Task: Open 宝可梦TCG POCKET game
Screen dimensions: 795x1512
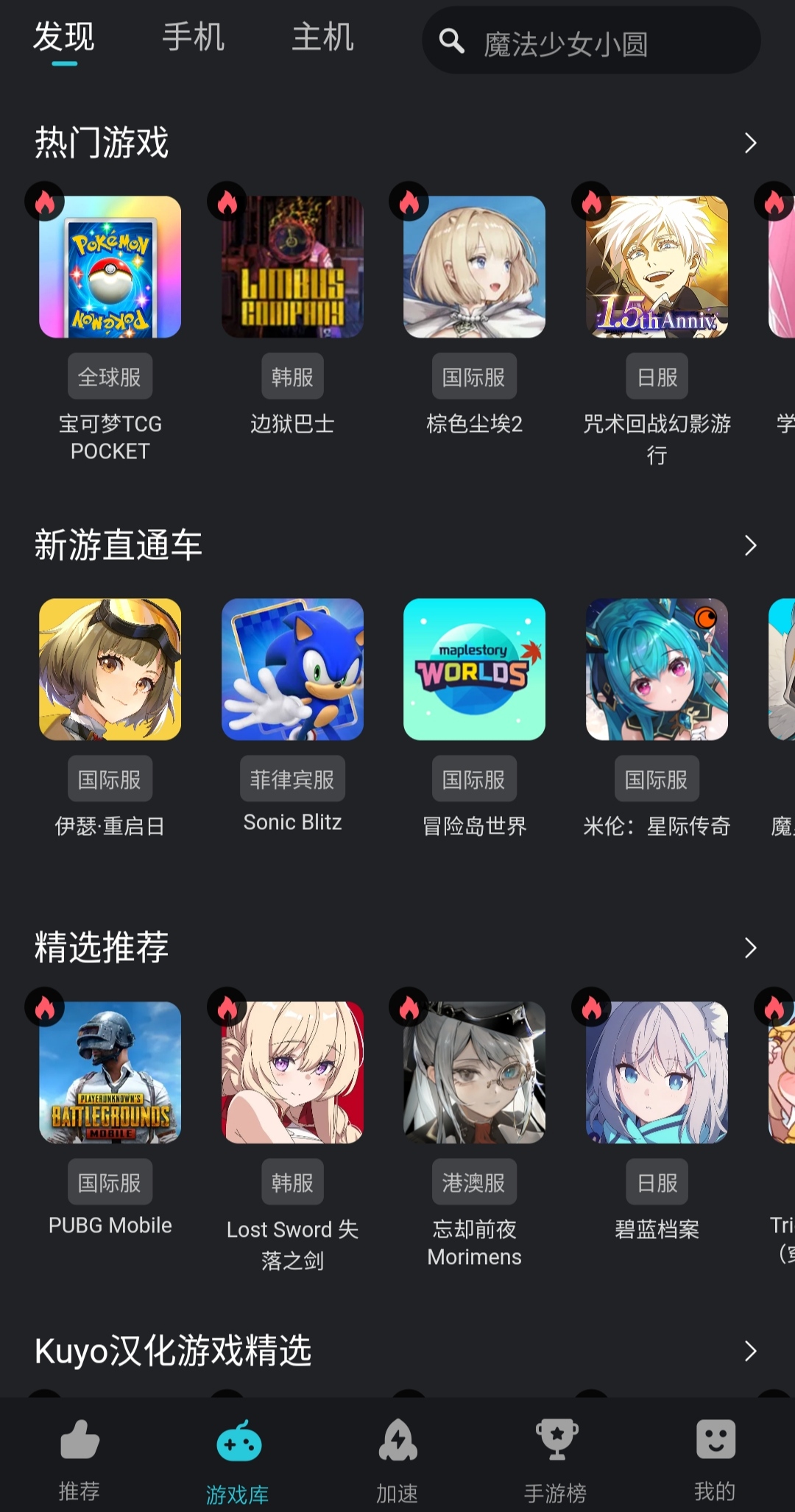Action: pyautogui.click(x=110, y=267)
